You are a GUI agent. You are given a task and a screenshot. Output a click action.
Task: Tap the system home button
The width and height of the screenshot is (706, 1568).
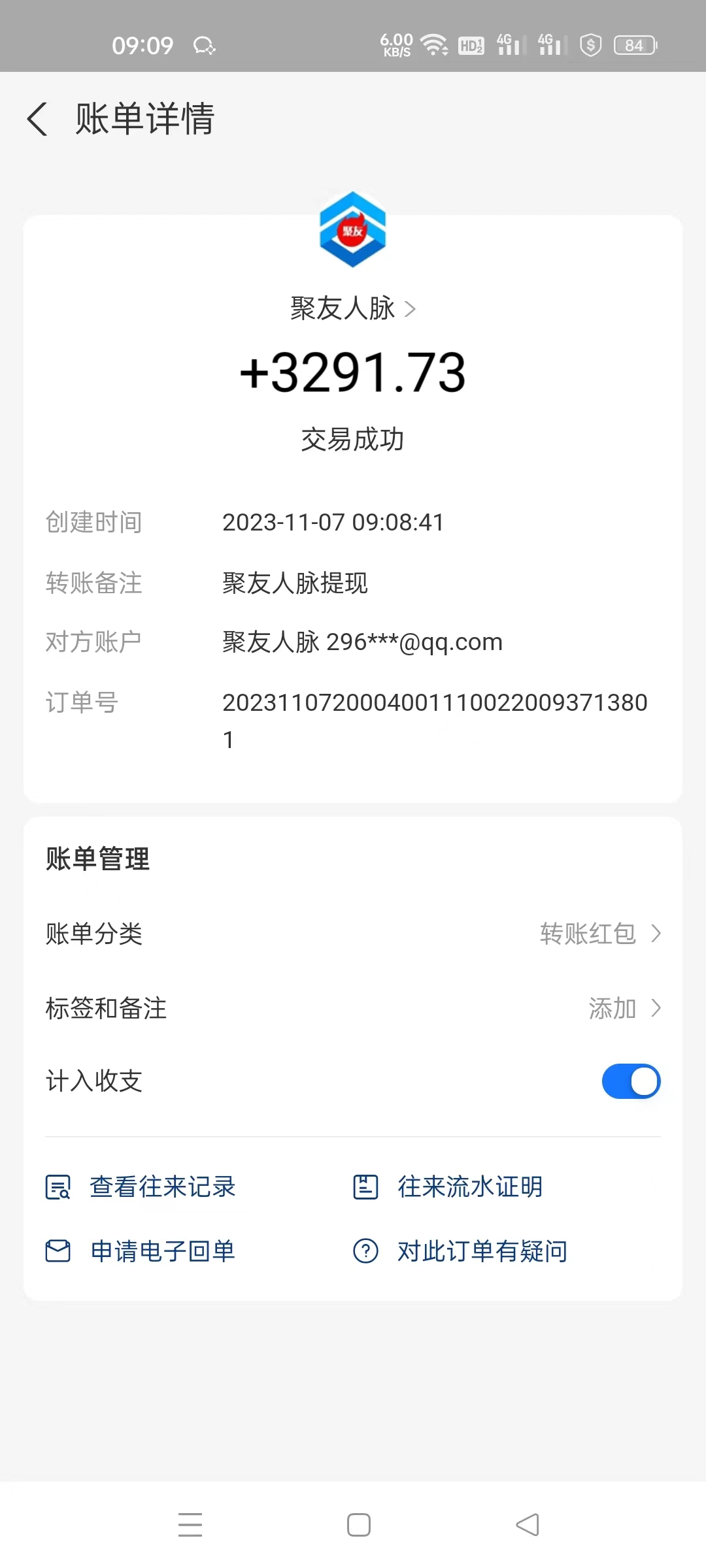[359, 1525]
